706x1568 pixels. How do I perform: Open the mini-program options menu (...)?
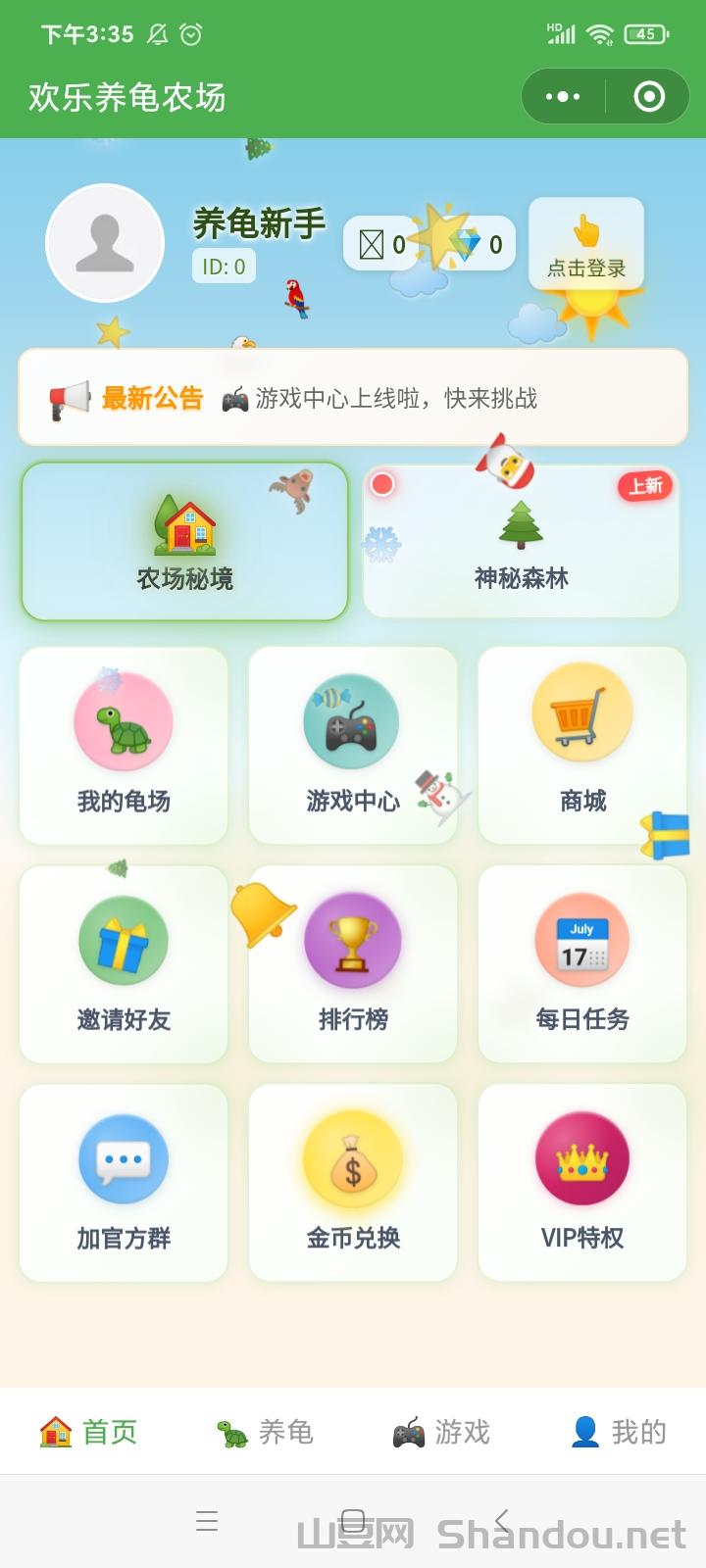(x=562, y=97)
